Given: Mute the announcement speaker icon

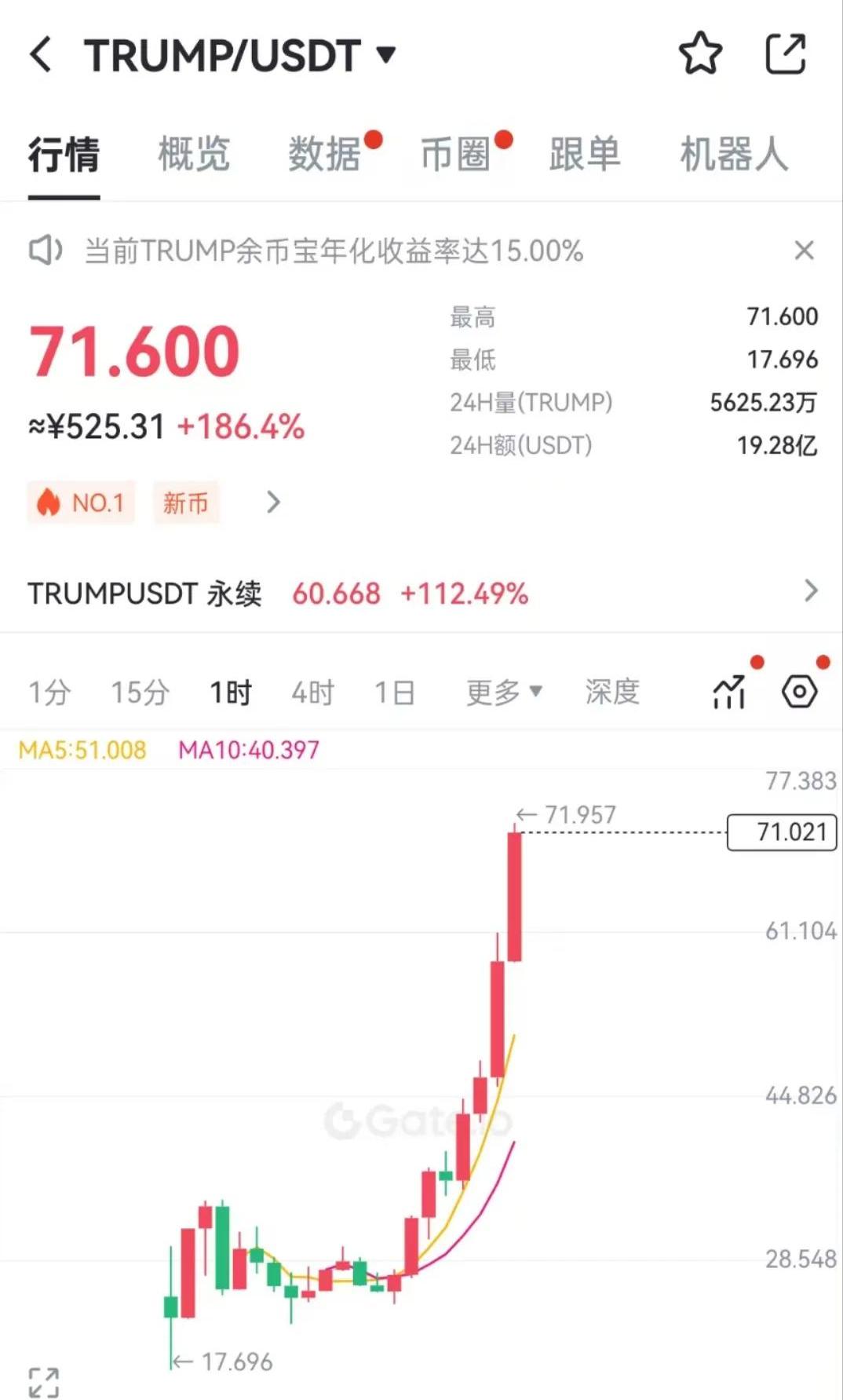Looking at the screenshot, I should pyautogui.click(x=47, y=251).
